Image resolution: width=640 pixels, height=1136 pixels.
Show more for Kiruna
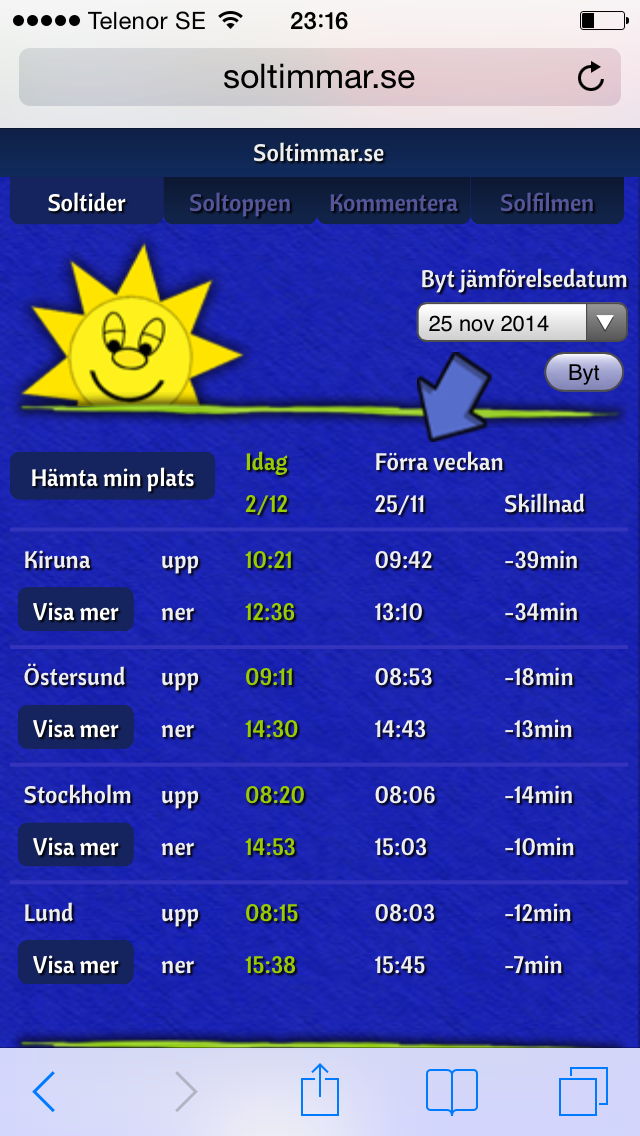[76, 612]
